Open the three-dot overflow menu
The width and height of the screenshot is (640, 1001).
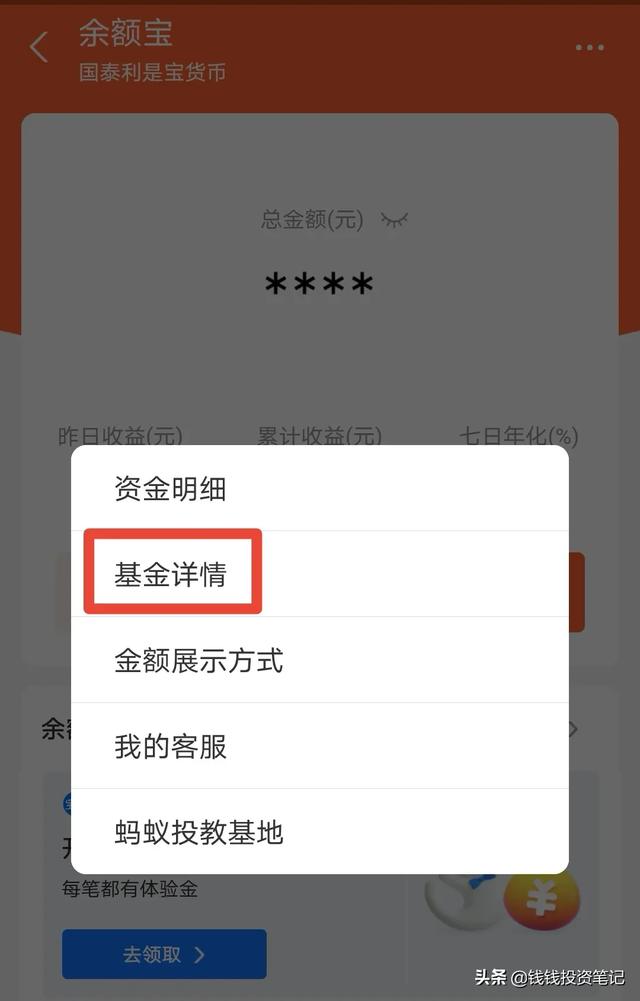click(589, 48)
